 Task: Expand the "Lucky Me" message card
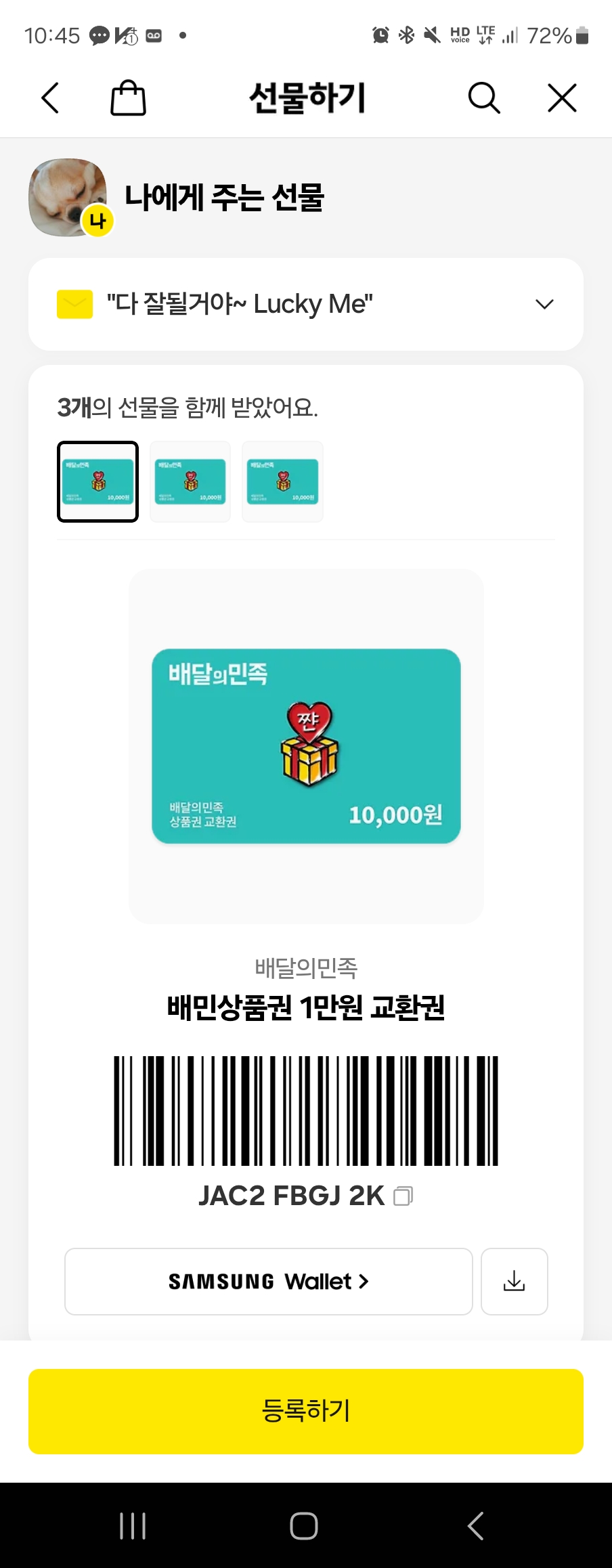pyautogui.click(x=544, y=304)
